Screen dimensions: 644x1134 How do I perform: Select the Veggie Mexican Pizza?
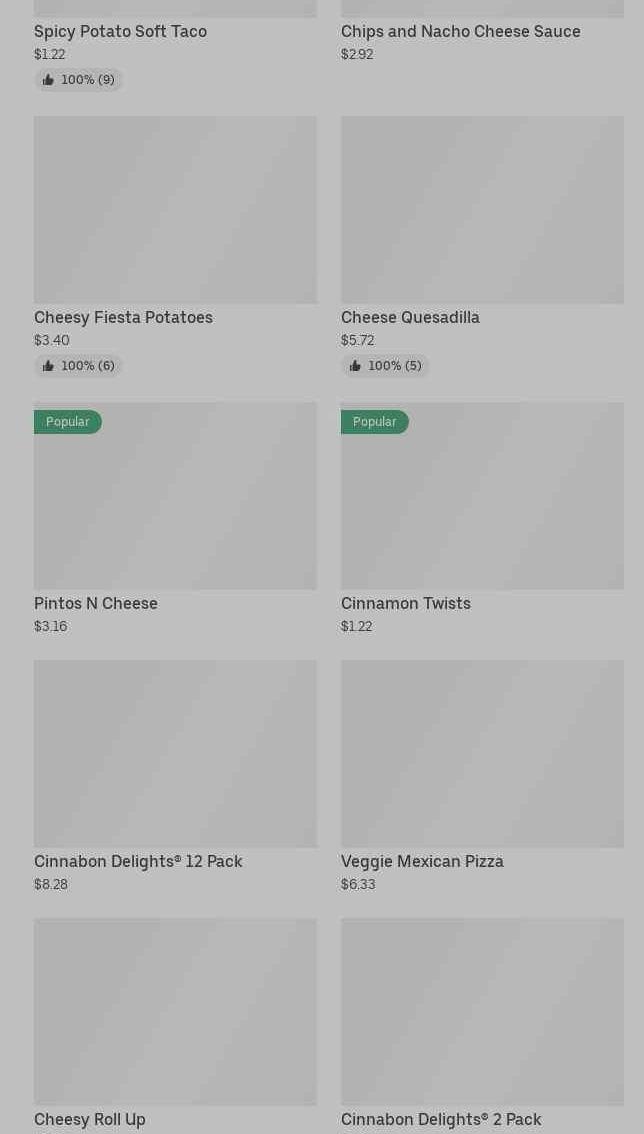(x=482, y=754)
